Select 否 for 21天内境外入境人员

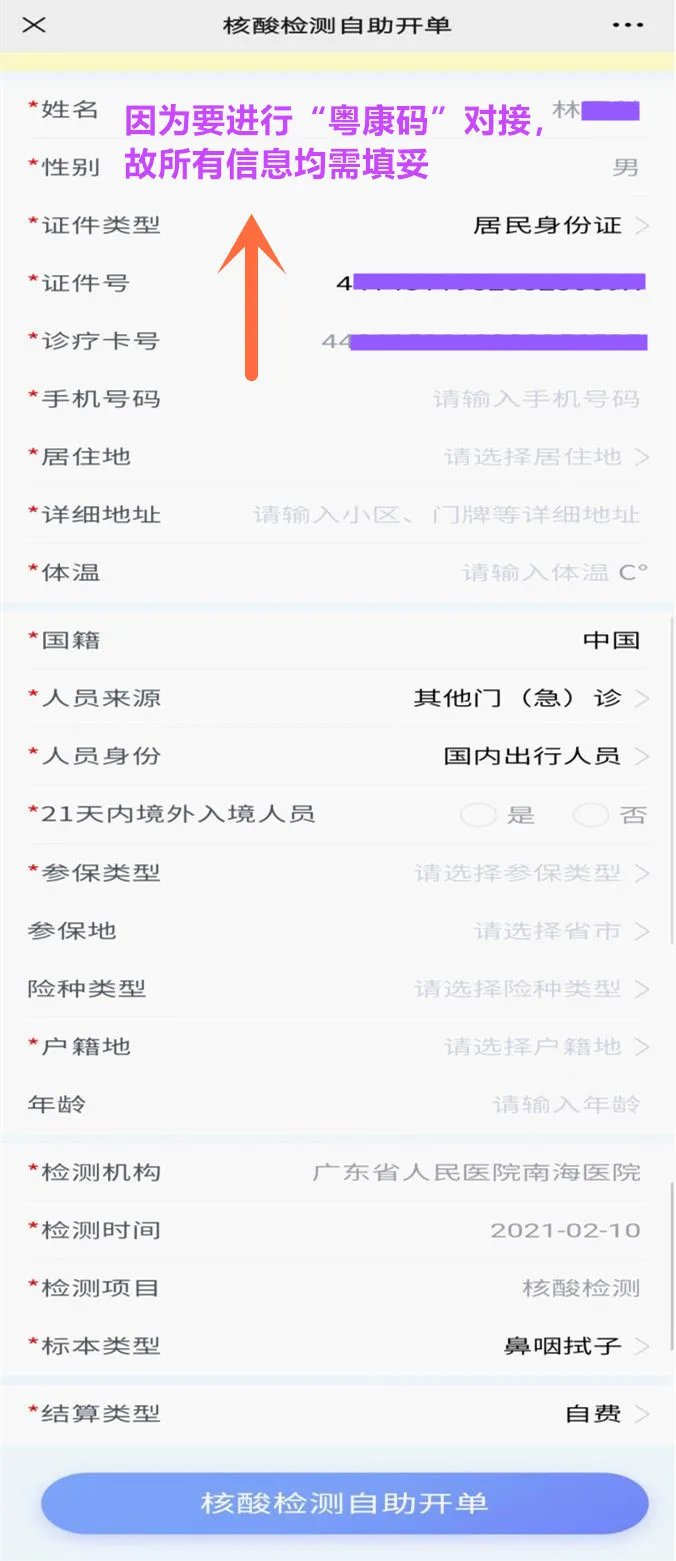[x=591, y=815]
